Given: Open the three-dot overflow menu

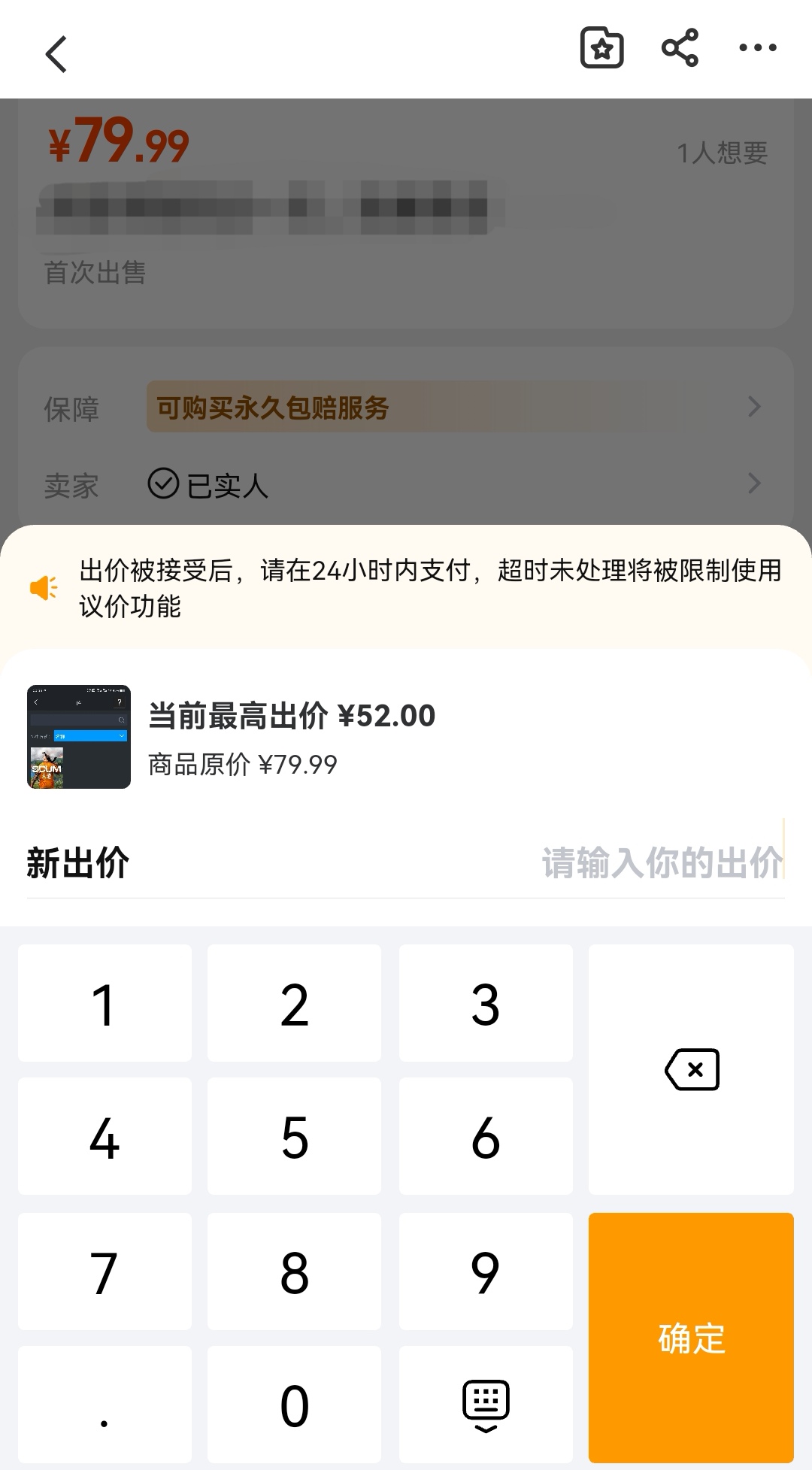Looking at the screenshot, I should (x=757, y=48).
